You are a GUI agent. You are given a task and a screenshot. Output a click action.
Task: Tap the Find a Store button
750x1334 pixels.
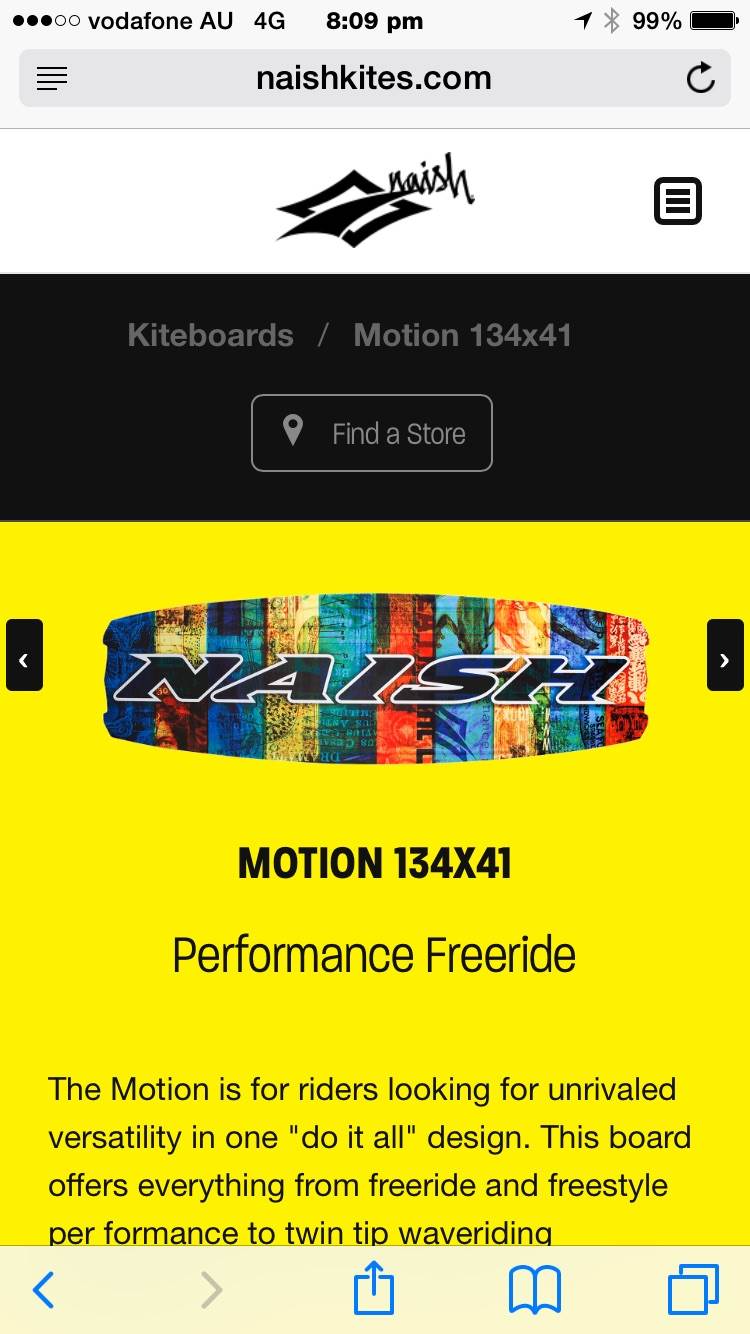coord(372,433)
